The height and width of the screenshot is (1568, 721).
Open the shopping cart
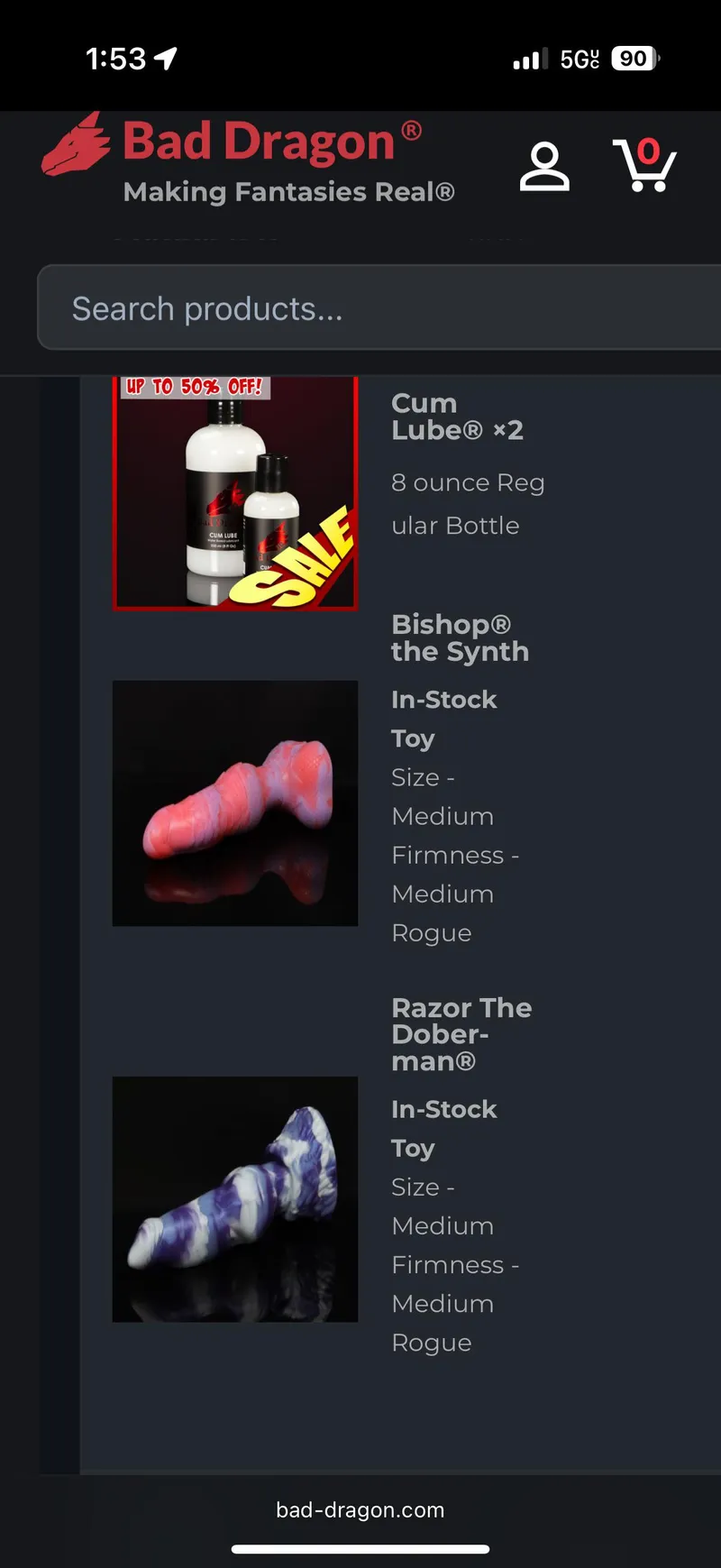coord(644,166)
